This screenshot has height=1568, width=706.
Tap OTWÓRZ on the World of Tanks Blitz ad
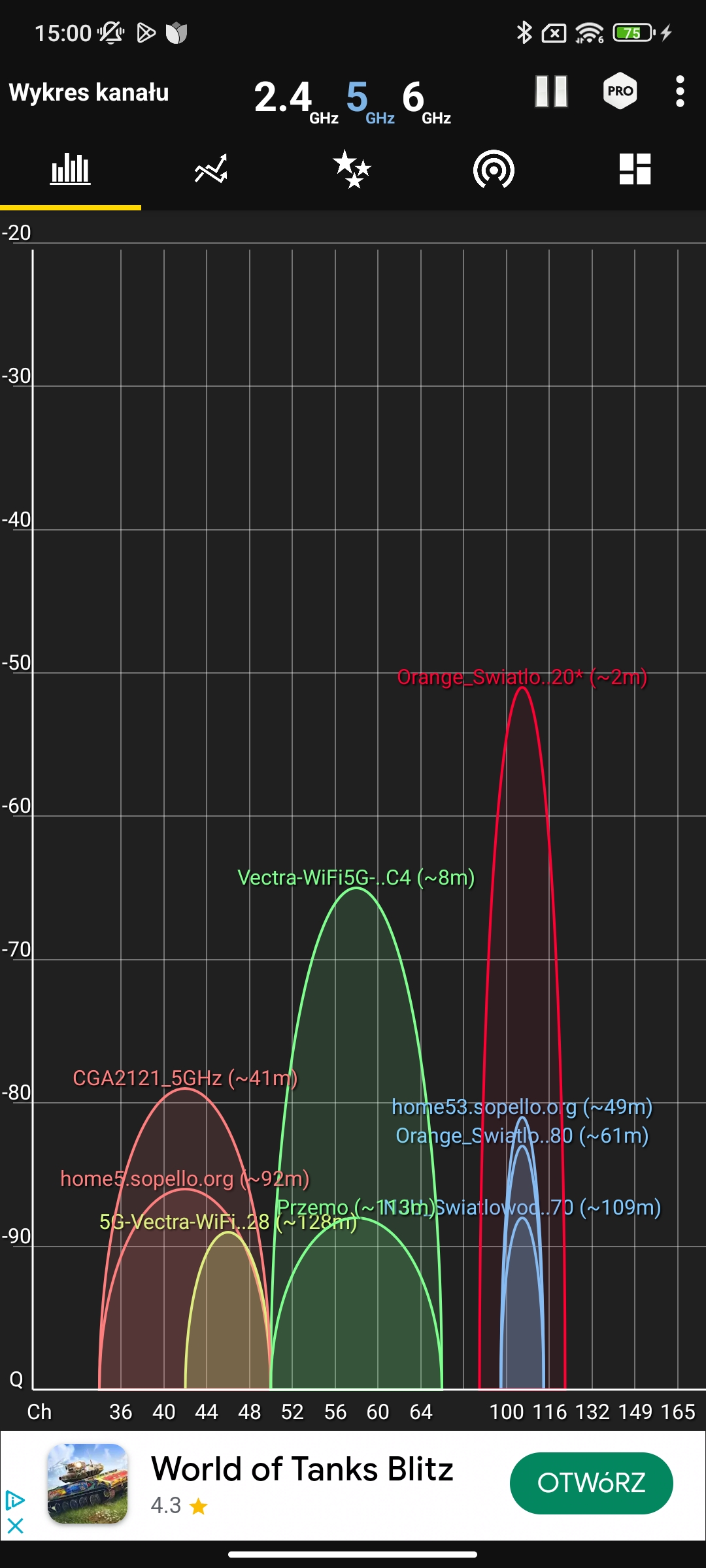[x=591, y=1483]
